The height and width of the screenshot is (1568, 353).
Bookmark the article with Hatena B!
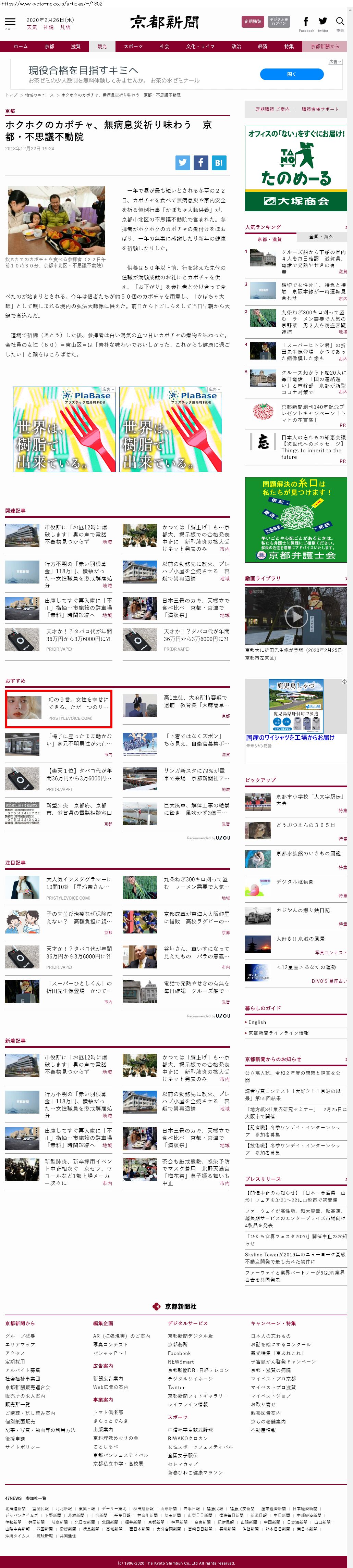(x=219, y=163)
